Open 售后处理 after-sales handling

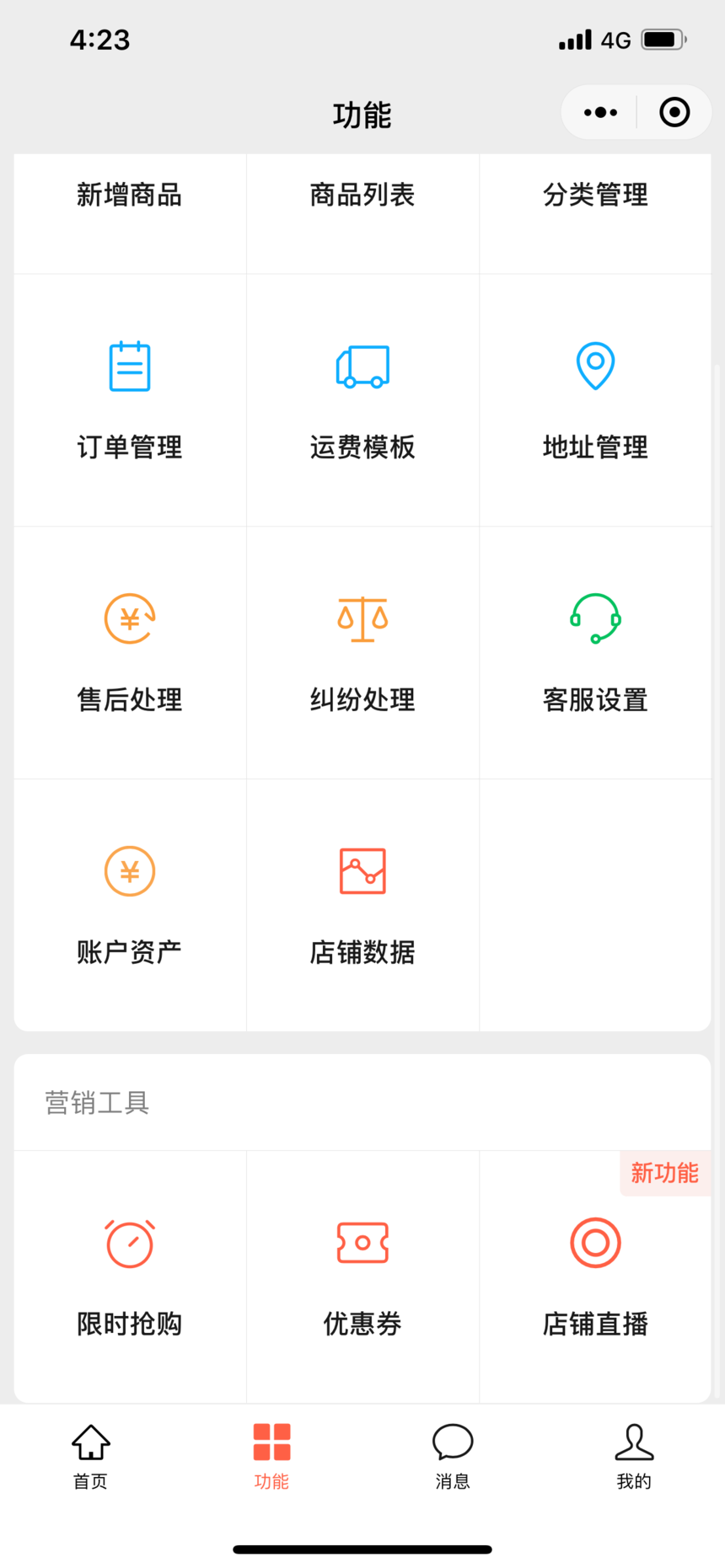(x=130, y=653)
